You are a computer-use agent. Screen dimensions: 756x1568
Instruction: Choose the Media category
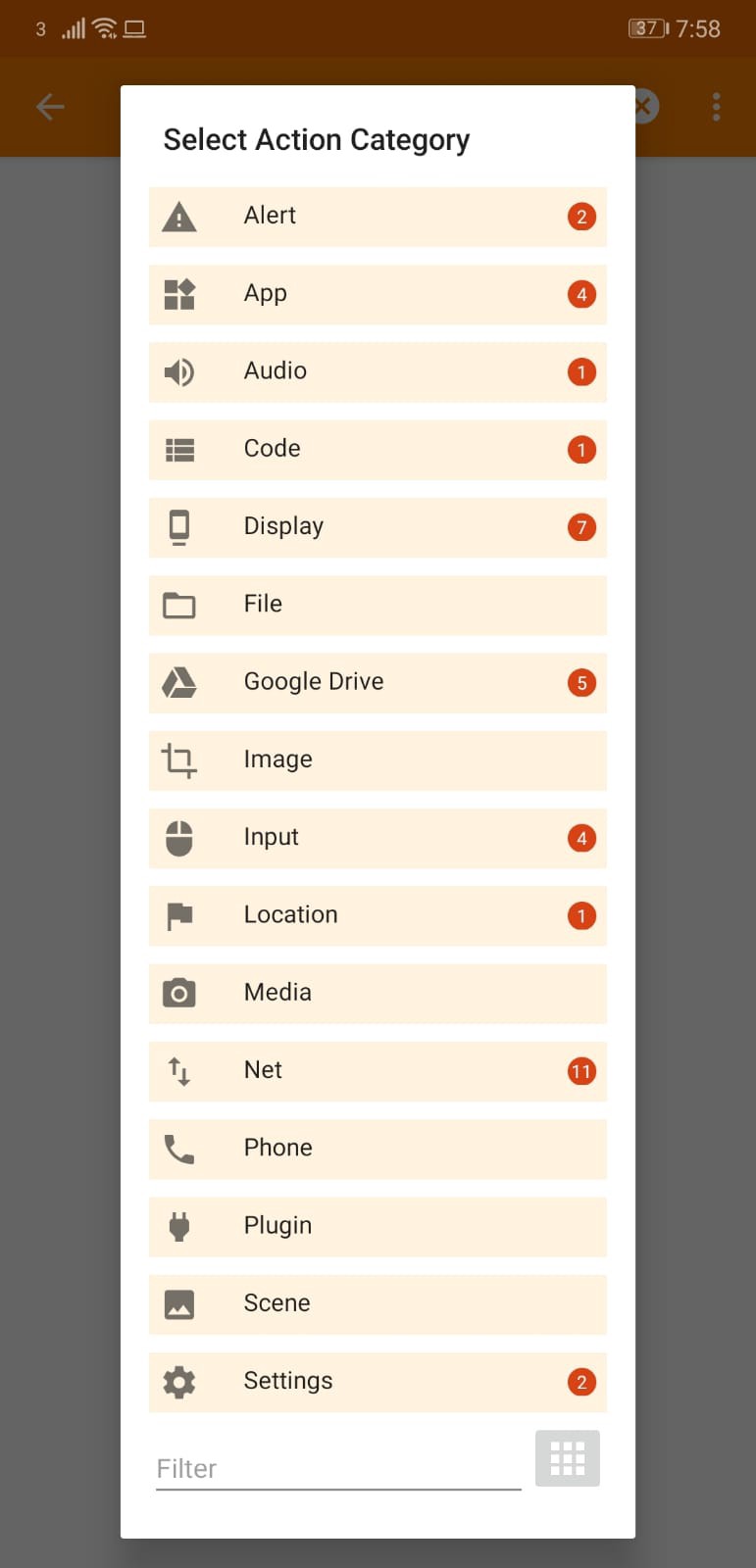pyautogui.click(x=378, y=993)
